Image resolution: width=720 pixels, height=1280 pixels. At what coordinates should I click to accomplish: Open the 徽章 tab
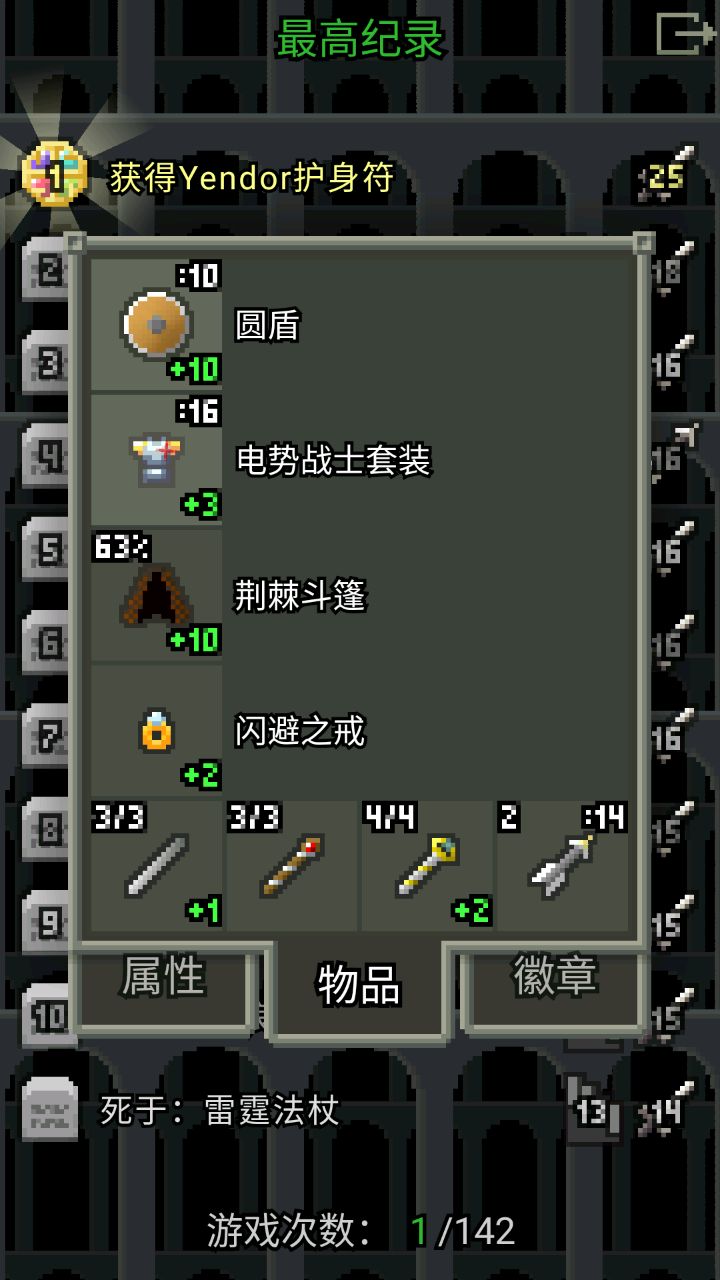[x=554, y=982]
